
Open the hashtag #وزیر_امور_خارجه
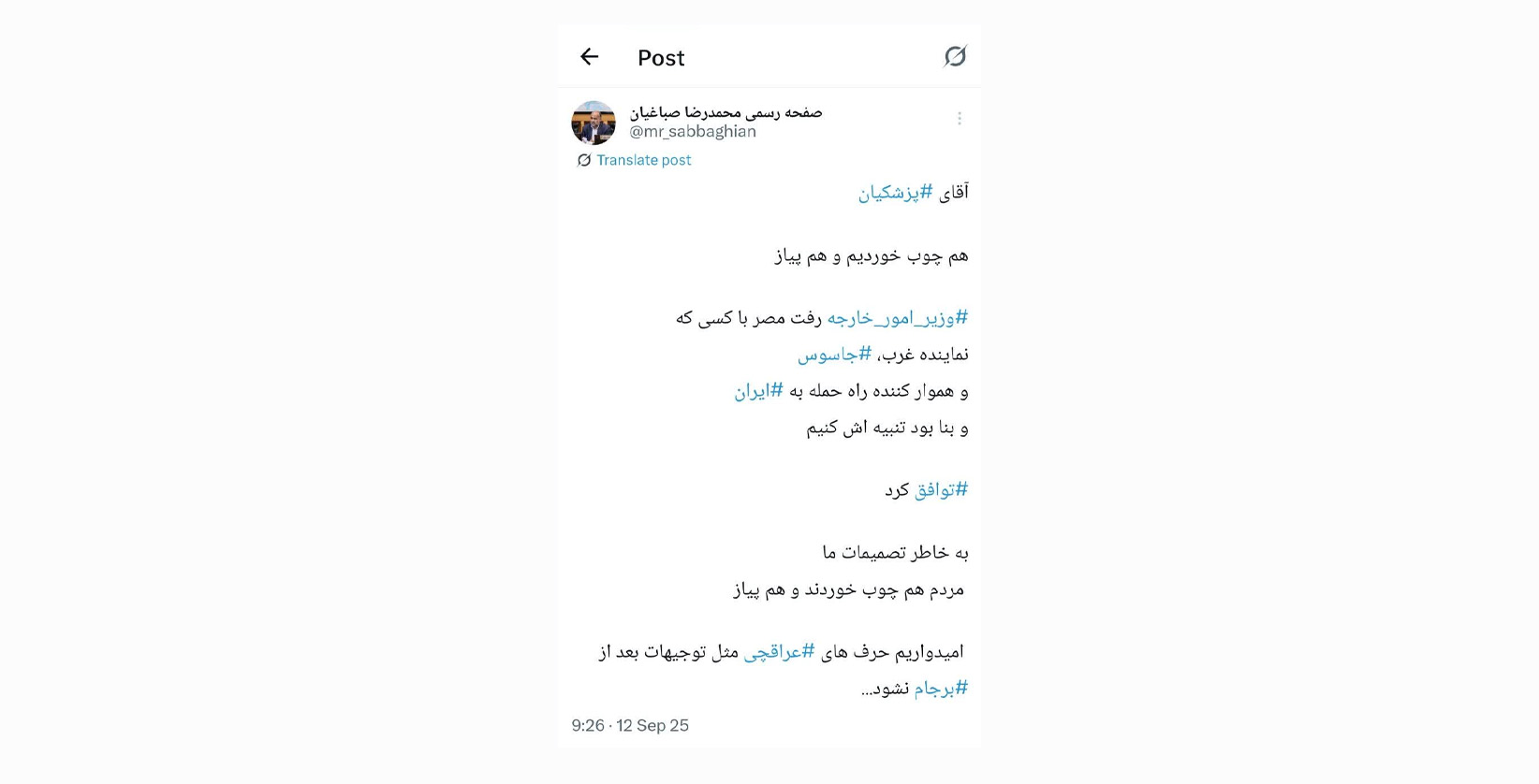898,318
